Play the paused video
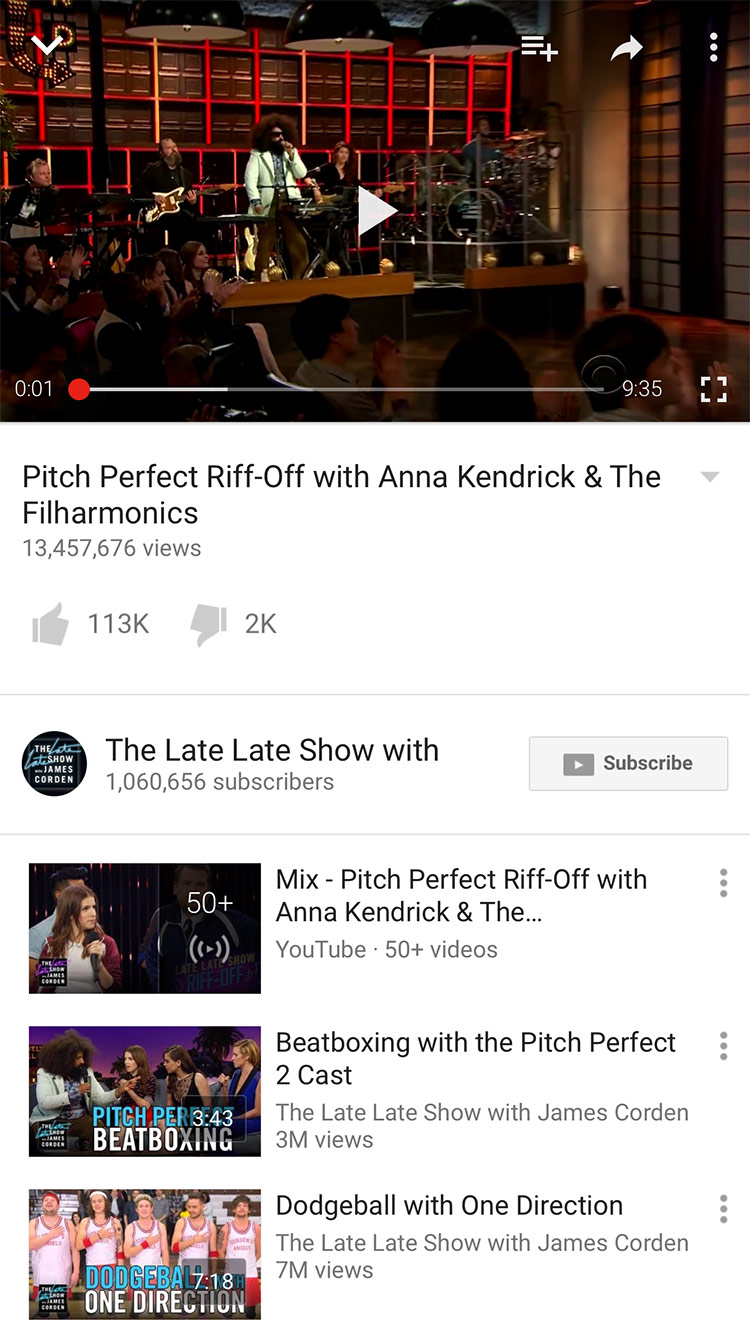This screenshot has width=750, height=1333. (376, 210)
